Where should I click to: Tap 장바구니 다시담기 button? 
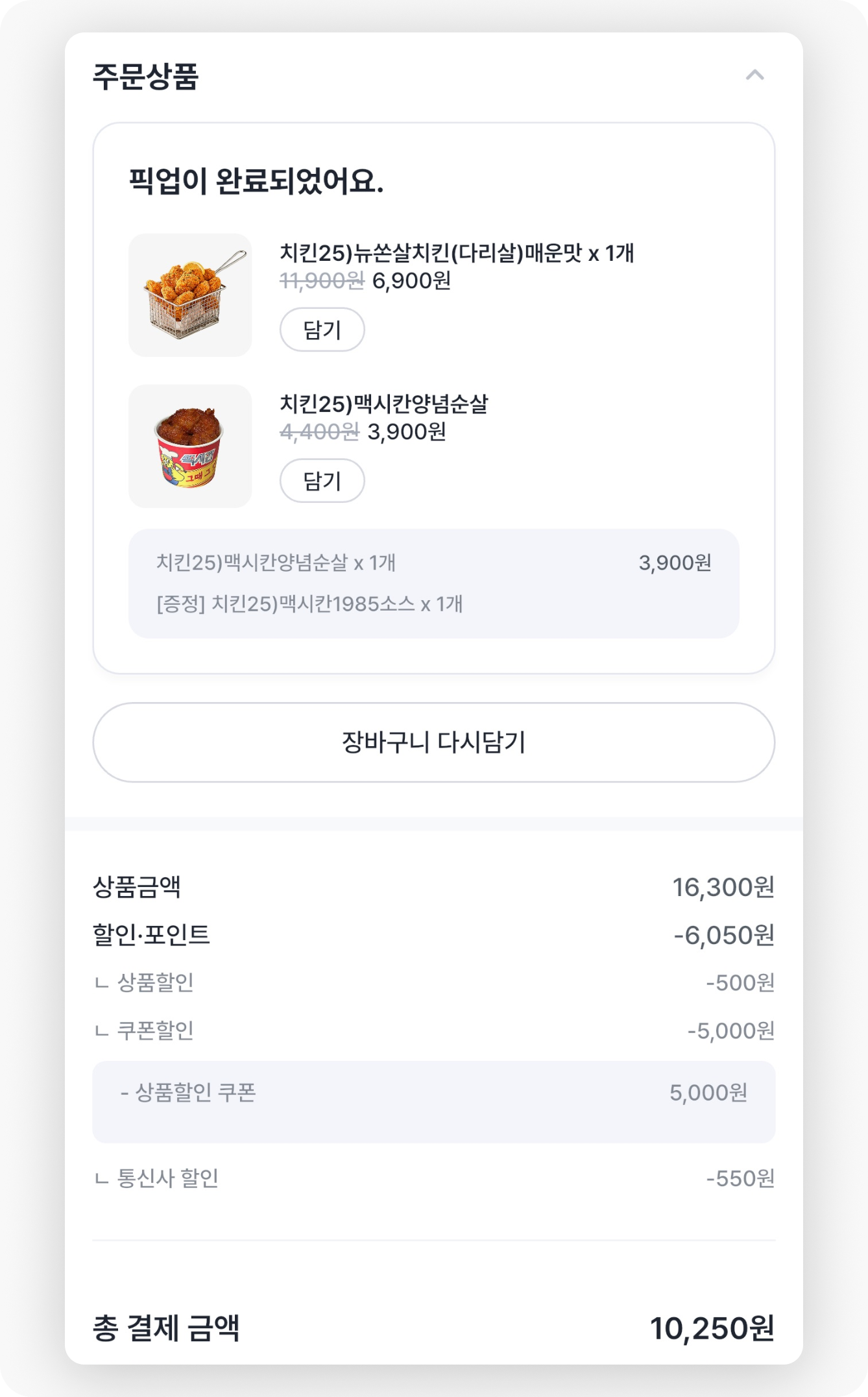point(433,742)
